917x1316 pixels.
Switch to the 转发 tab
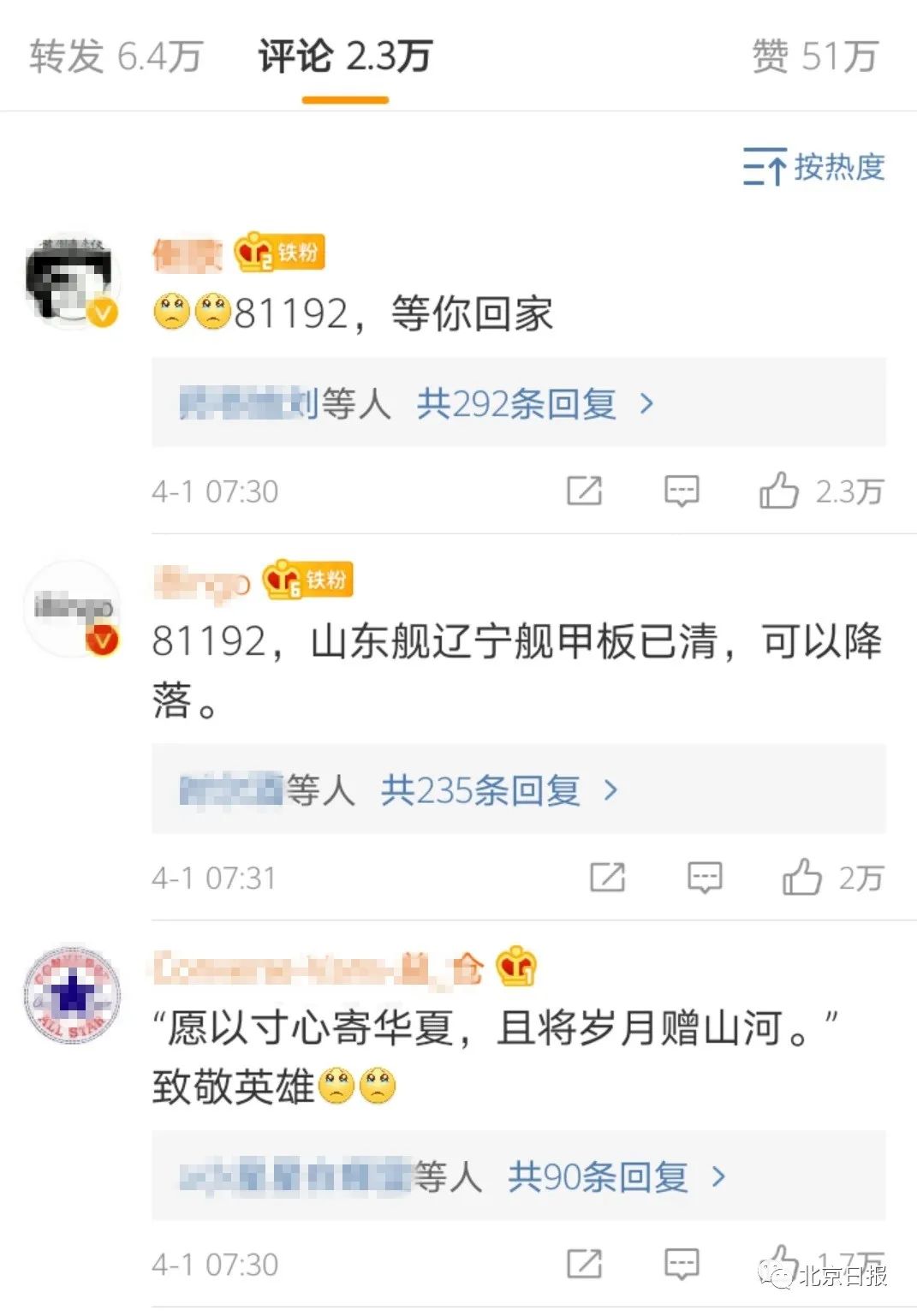116,57
